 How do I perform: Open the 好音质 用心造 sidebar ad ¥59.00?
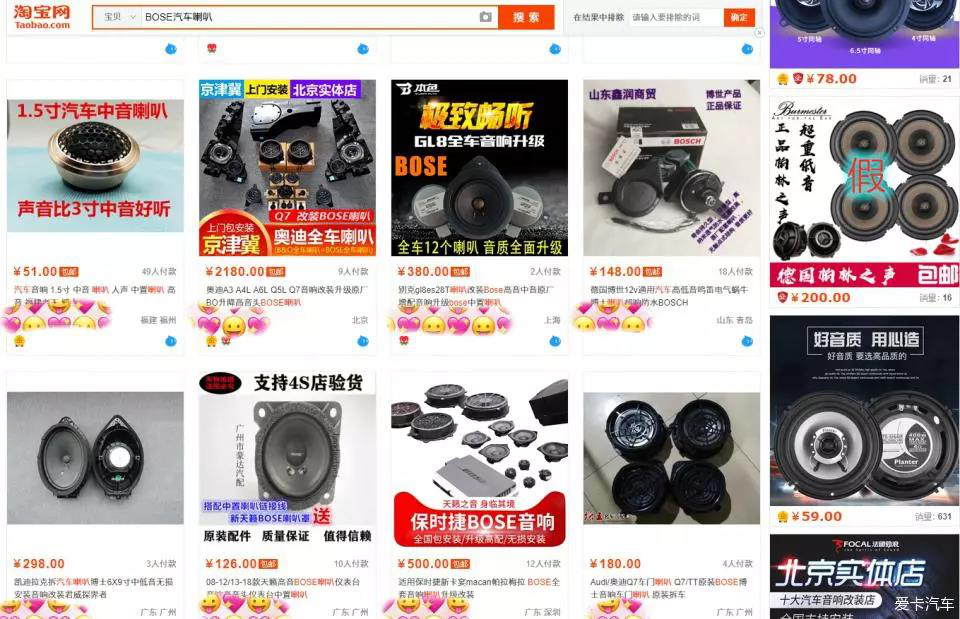864,410
